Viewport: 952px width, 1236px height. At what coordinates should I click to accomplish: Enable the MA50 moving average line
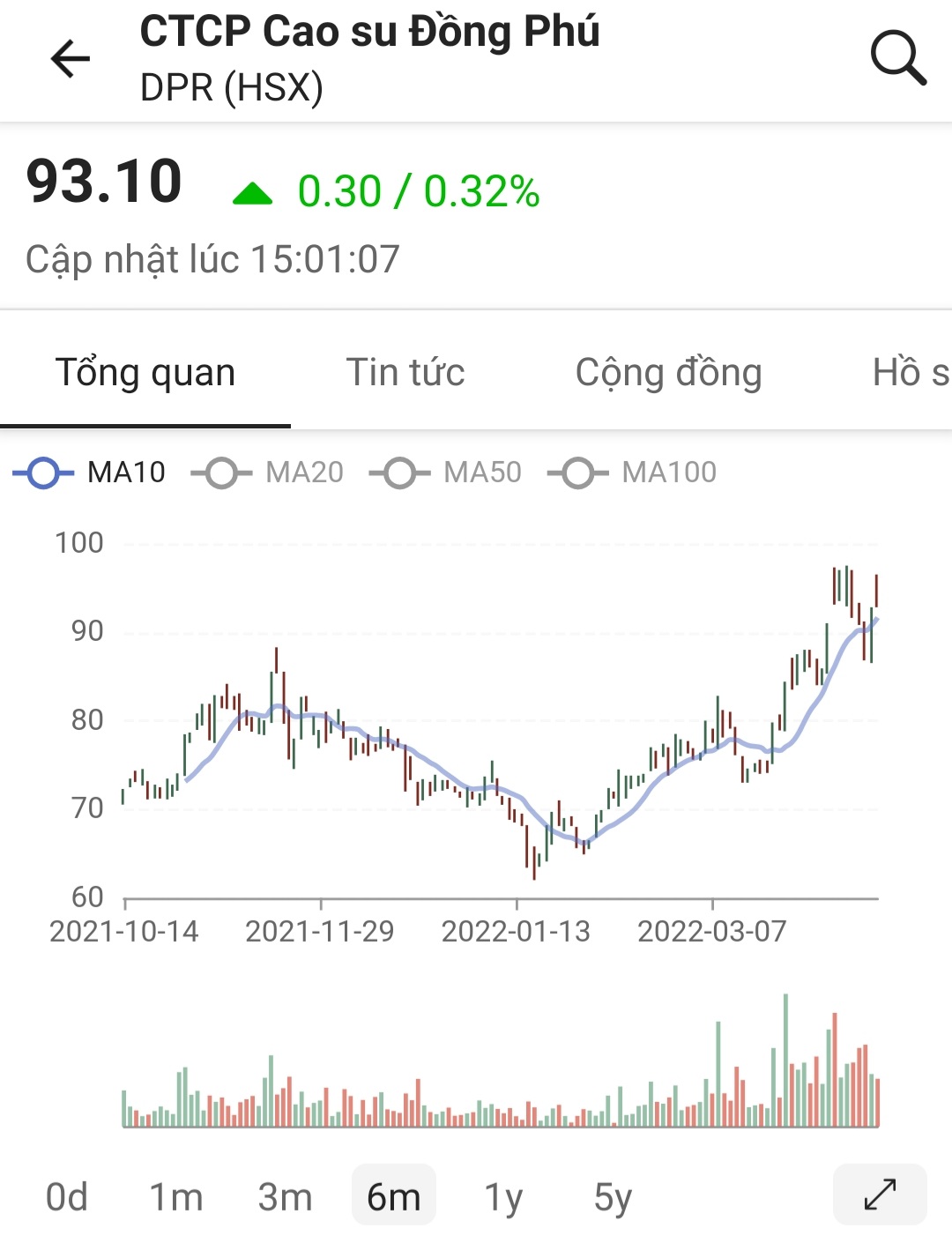(446, 473)
